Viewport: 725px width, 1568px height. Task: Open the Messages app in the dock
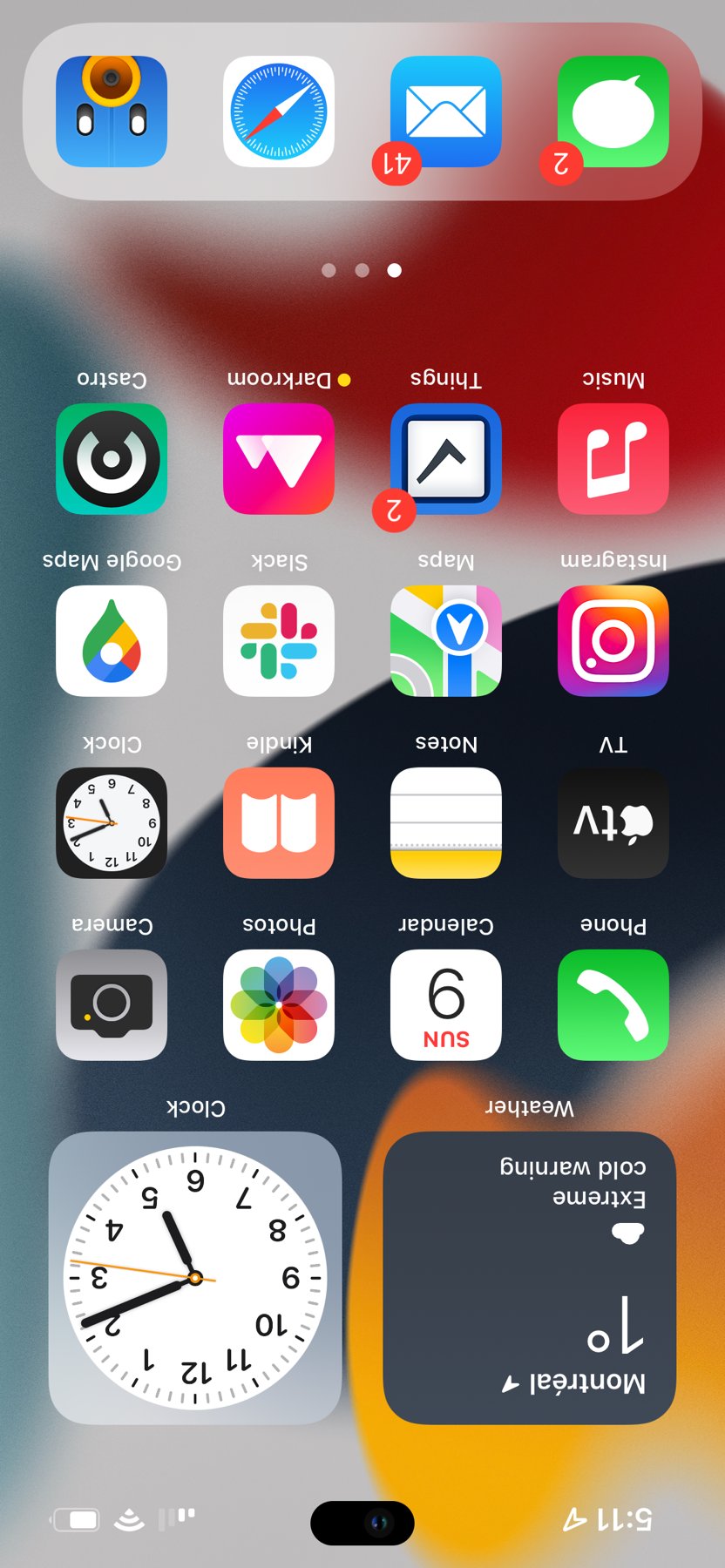(613, 112)
